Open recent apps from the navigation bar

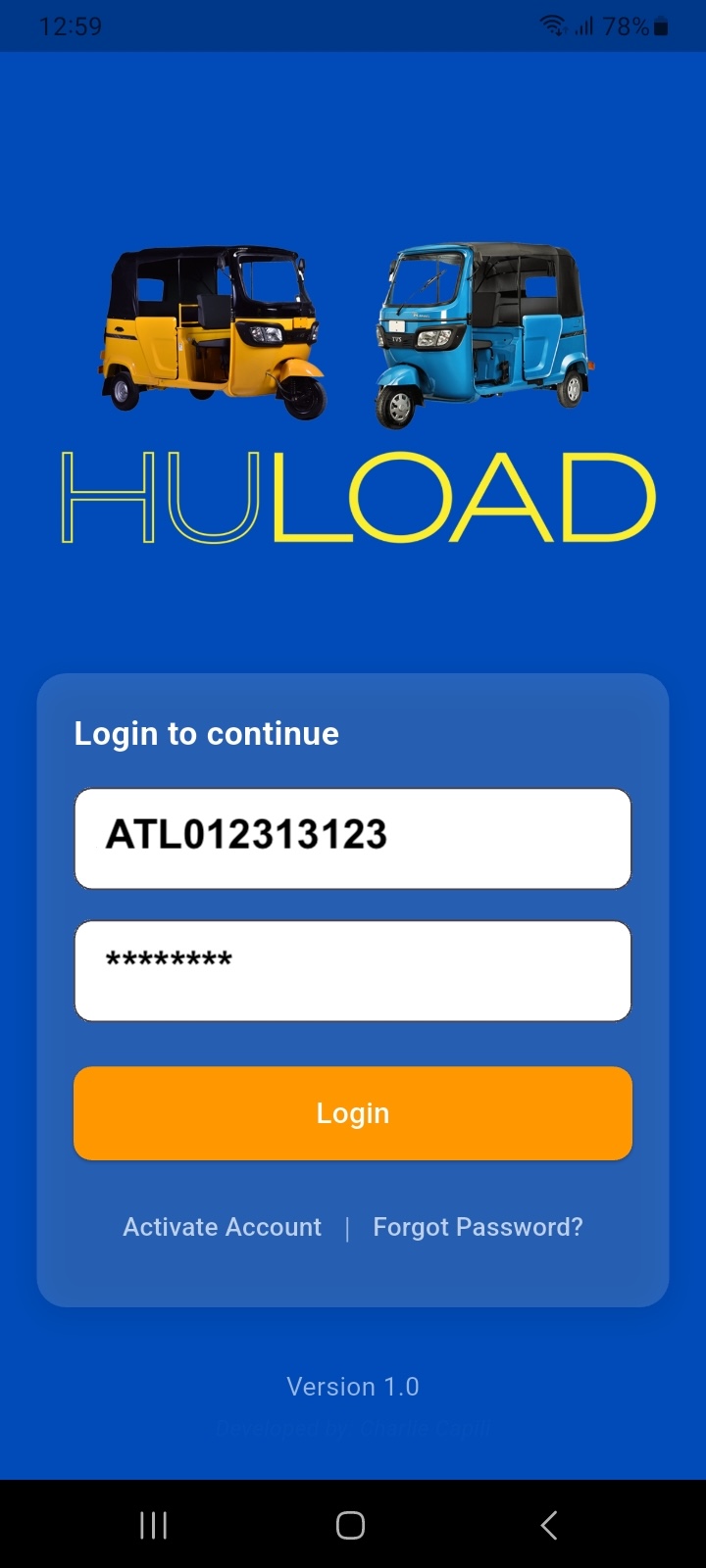[154, 1525]
